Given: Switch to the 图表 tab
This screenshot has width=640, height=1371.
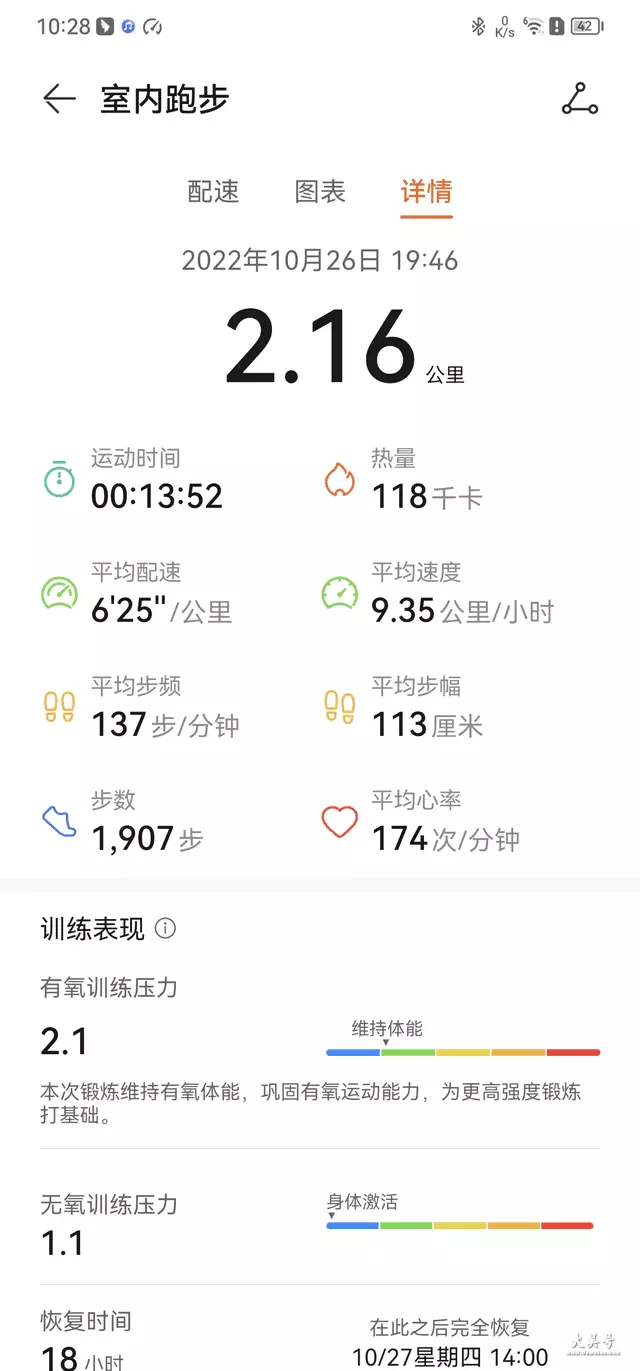Looking at the screenshot, I should point(320,191).
